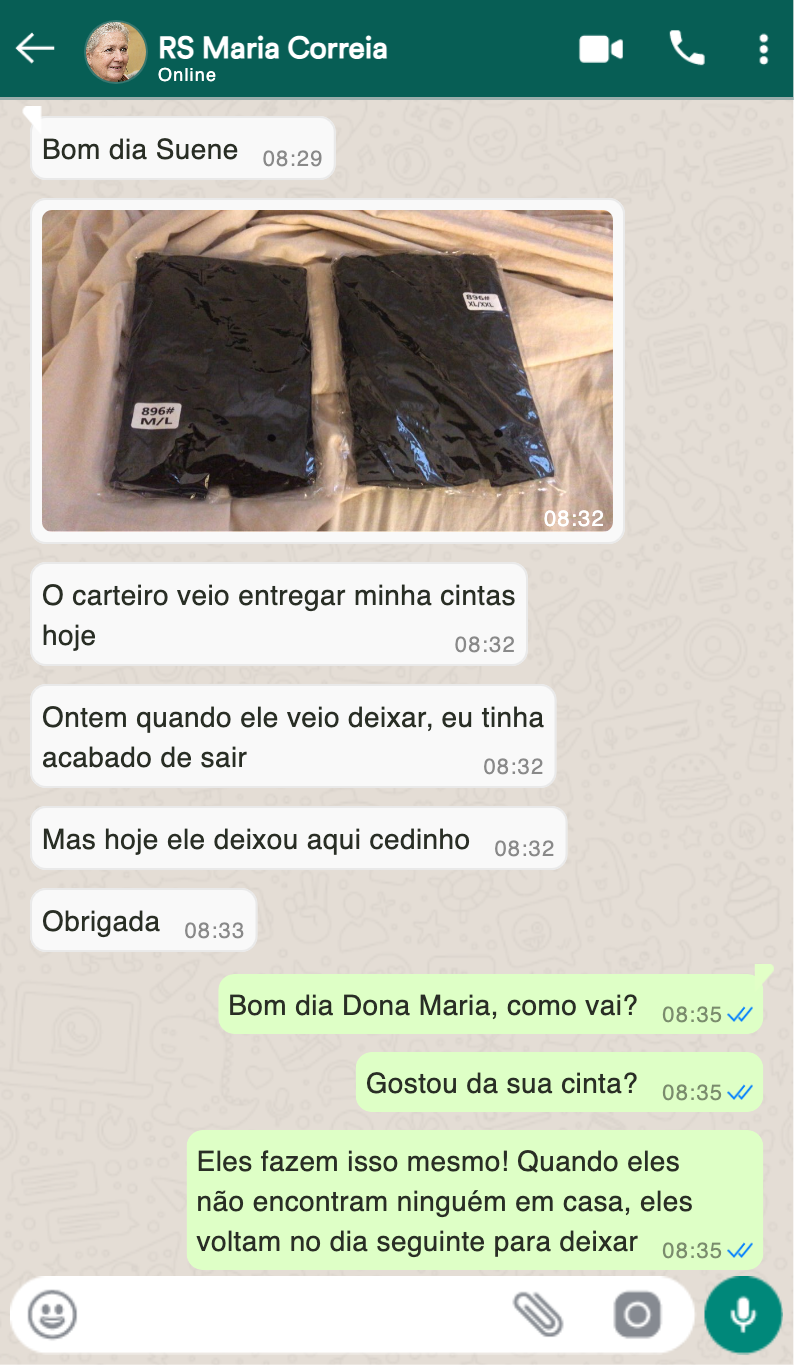Open the three-dot overflow menu

763,49
